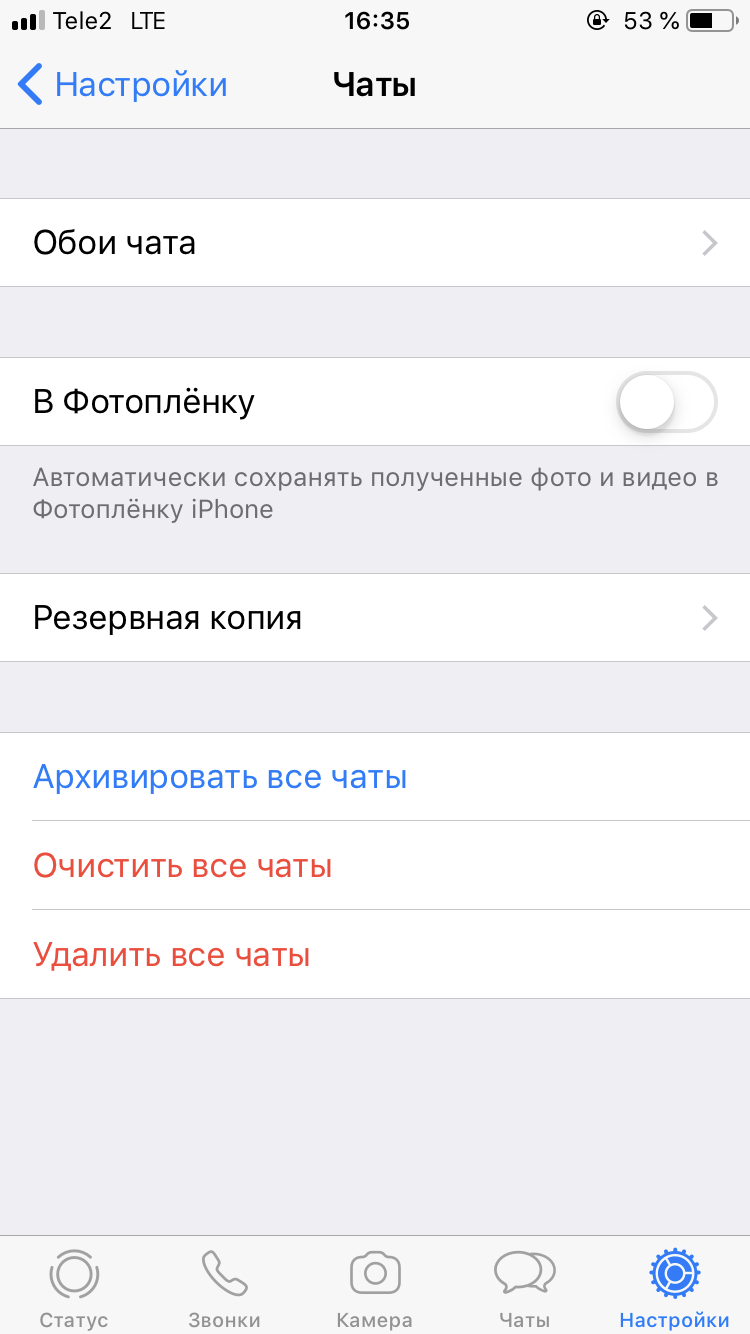The width and height of the screenshot is (750, 1334).
Task: Select the Настройки tab
Action: (x=674, y=1286)
